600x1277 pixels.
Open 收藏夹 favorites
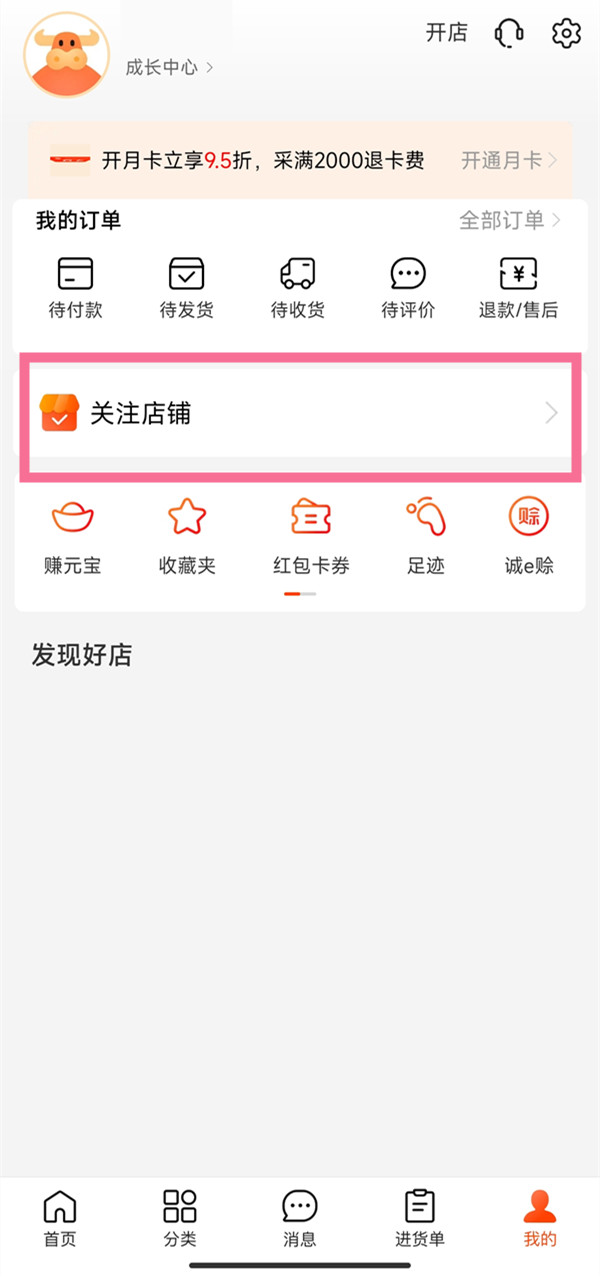[x=187, y=537]
